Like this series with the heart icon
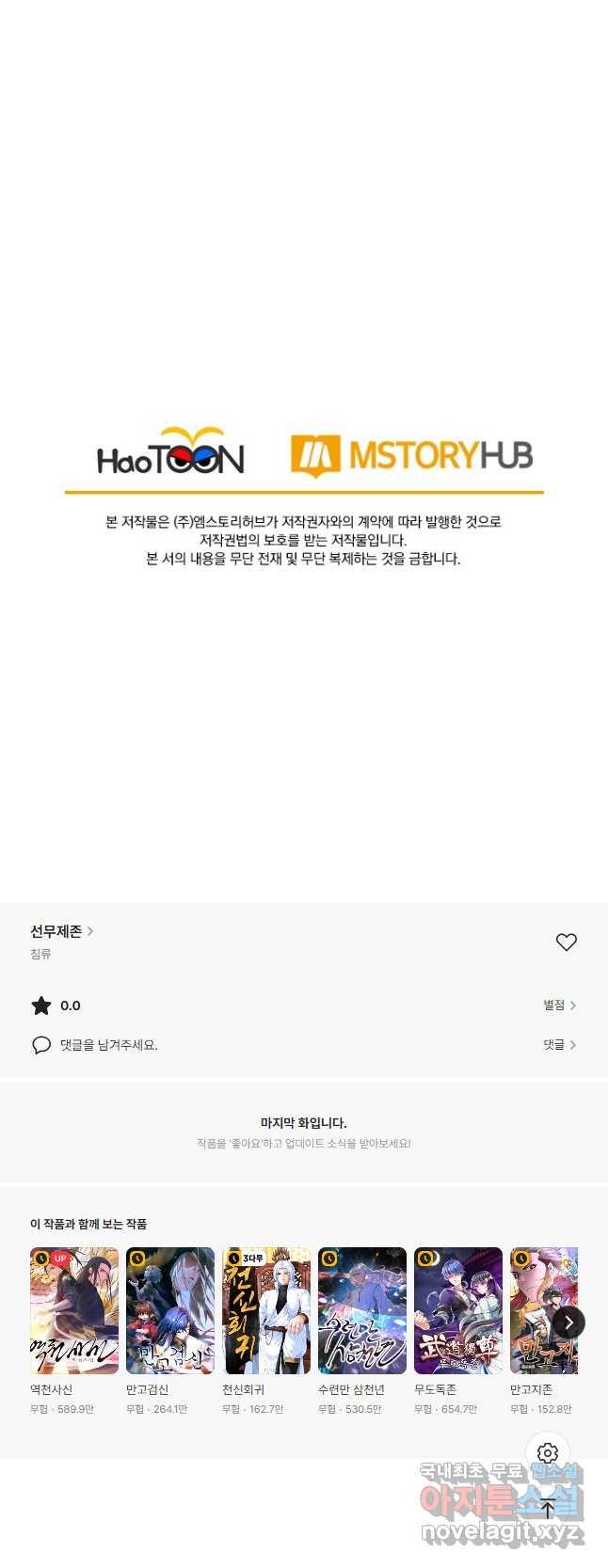 click(x=566, y=942)
